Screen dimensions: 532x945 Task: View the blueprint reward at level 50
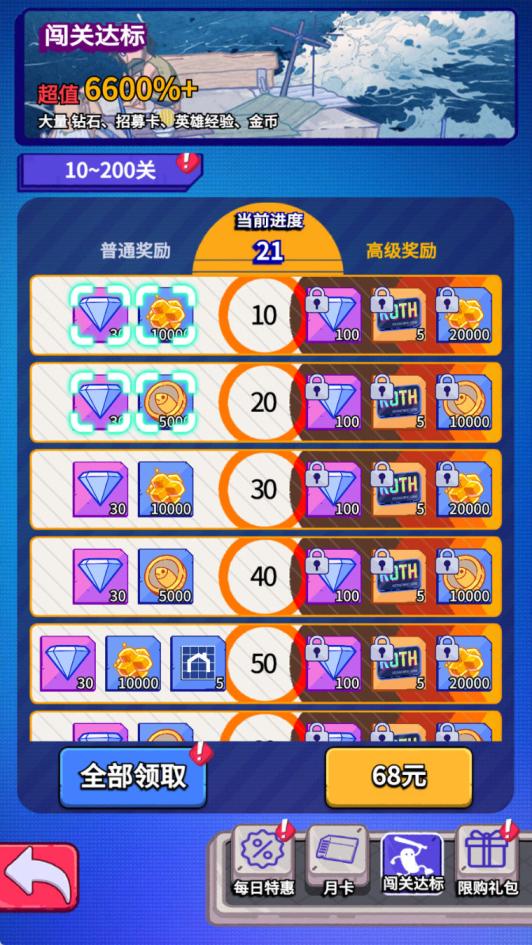coord(198,664)
